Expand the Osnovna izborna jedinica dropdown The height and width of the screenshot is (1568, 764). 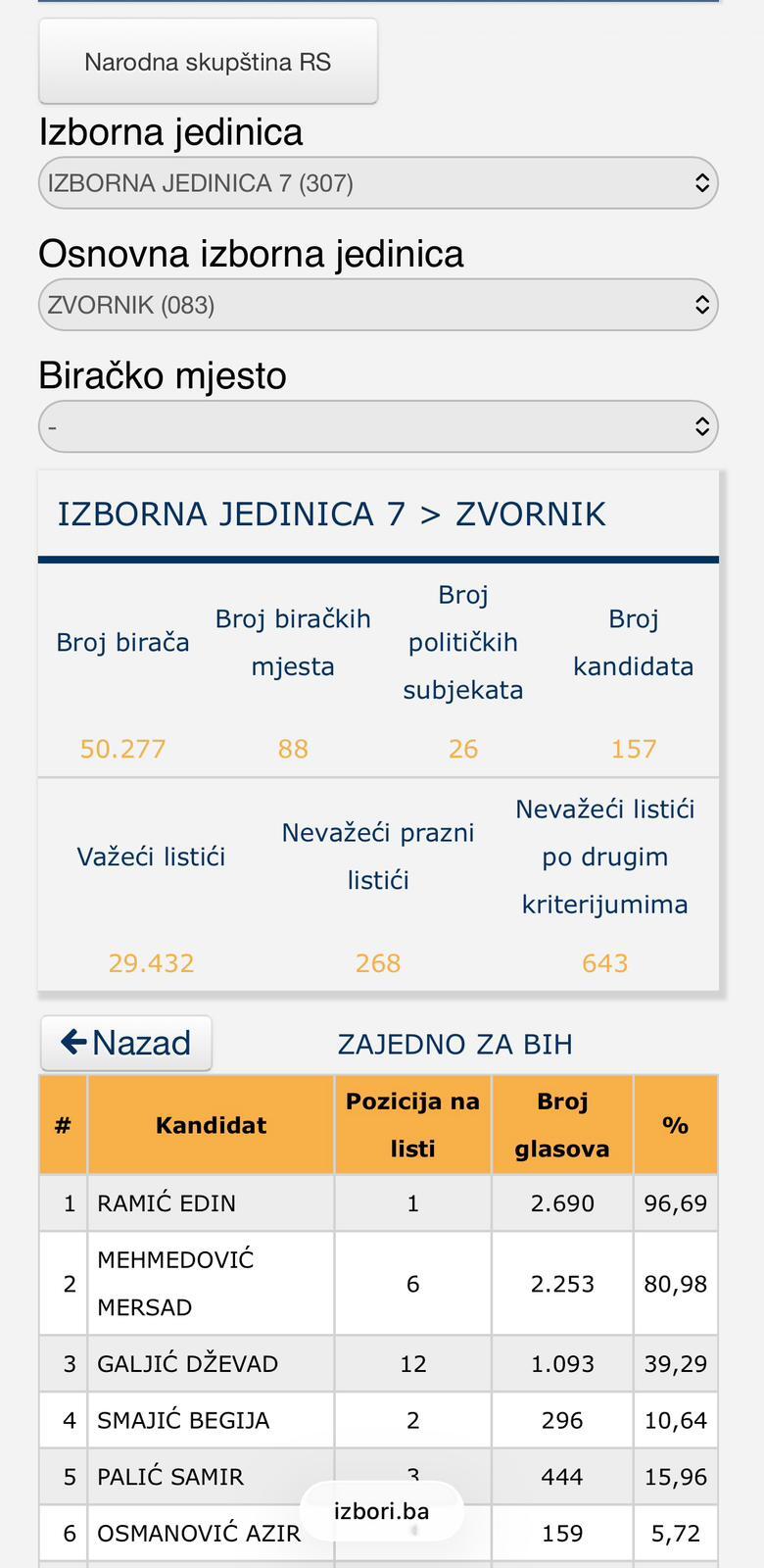click(x=378, y=305)
